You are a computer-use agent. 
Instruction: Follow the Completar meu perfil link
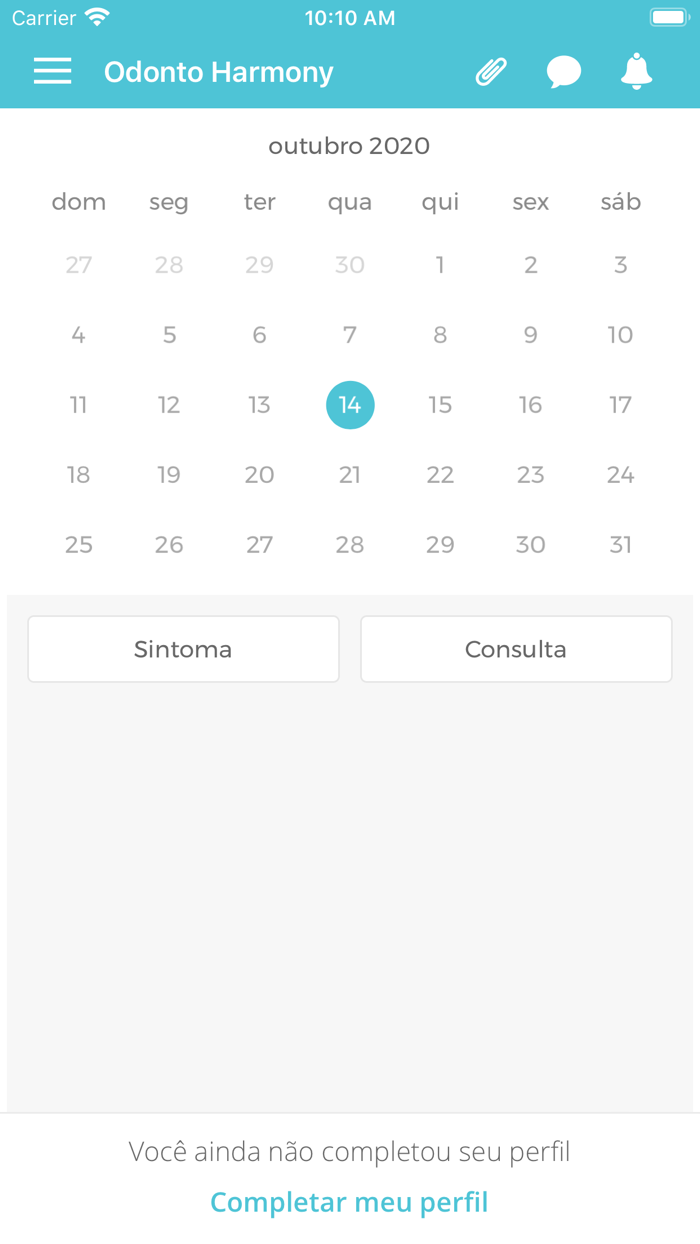point(349,1201)
